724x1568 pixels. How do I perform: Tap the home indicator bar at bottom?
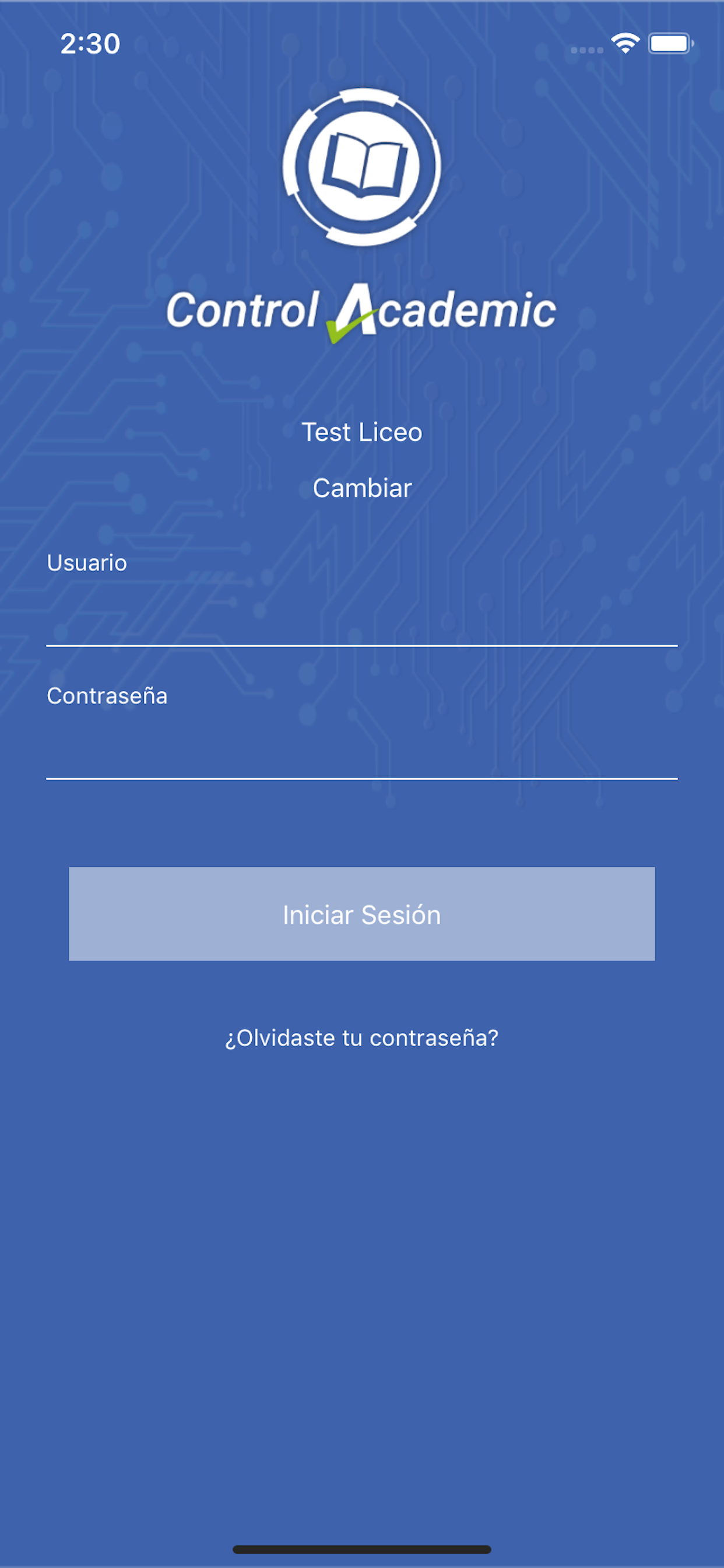point(362,1549)
